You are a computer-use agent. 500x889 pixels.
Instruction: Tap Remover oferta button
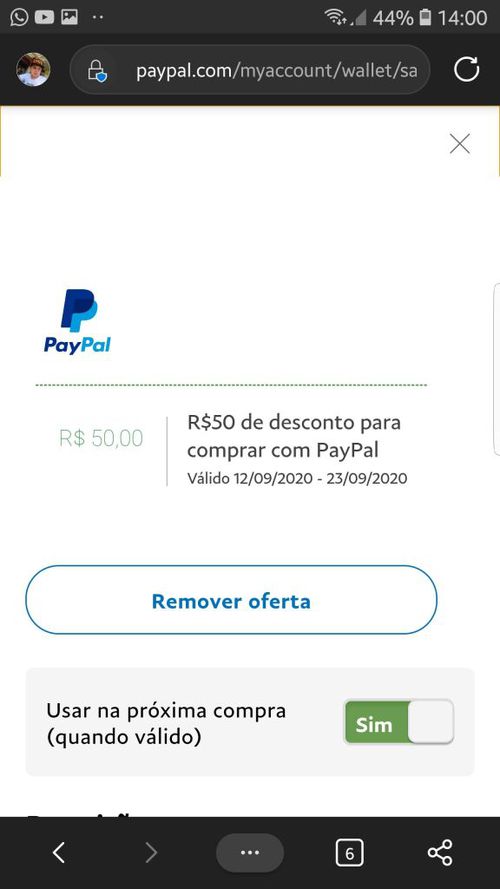[x=231, y=600]
